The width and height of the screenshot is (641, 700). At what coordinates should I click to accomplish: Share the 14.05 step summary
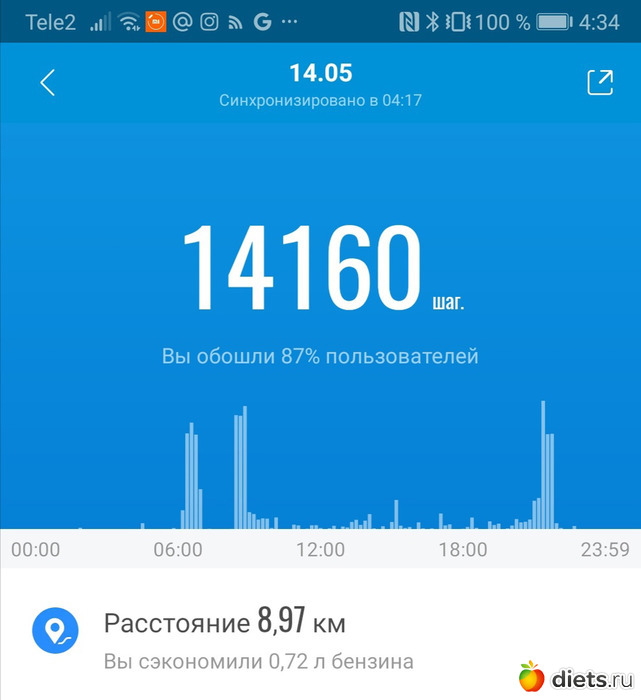click(599, 83)
